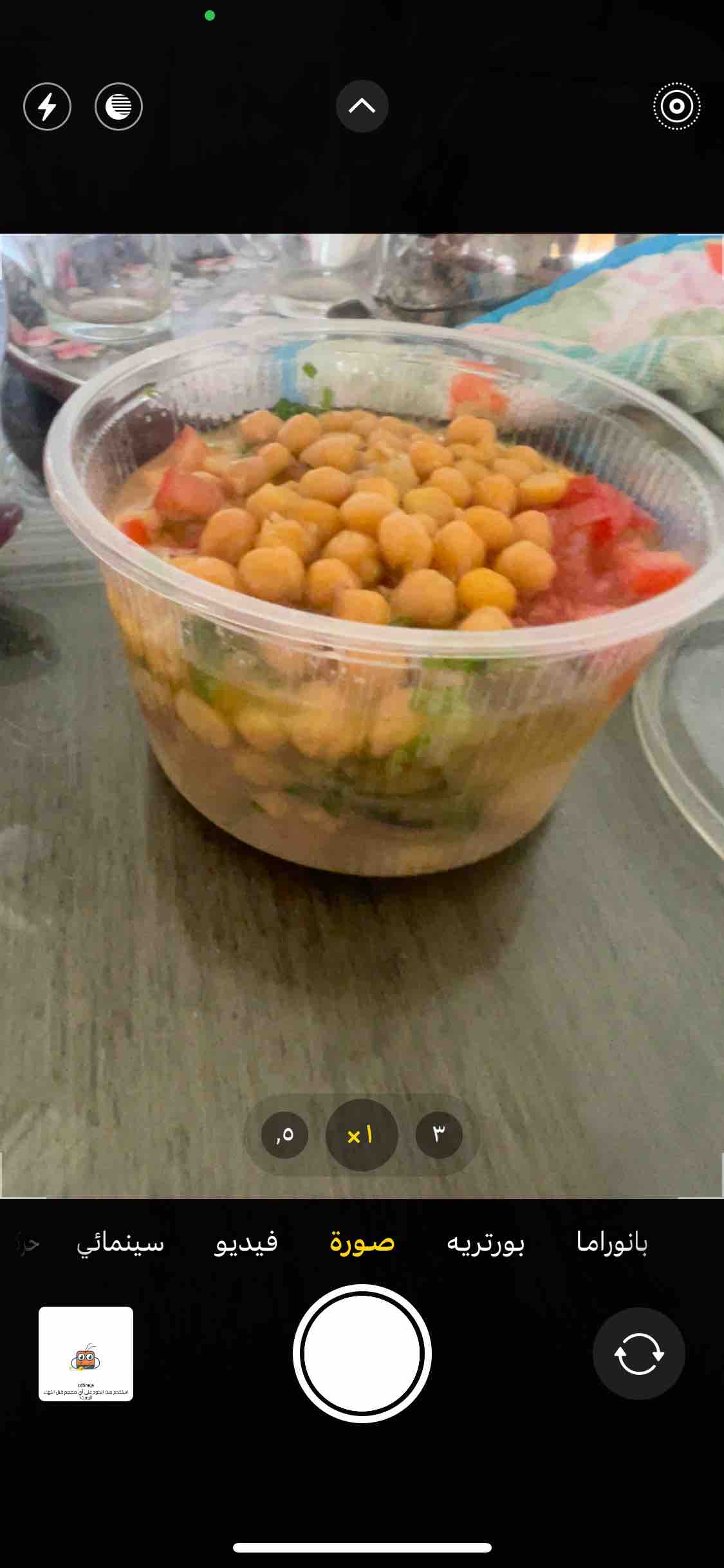Select صورة (Photo) mode
Viewport: 724px width, 1568px height.
pyautogui.click(x=362, y=1242)
